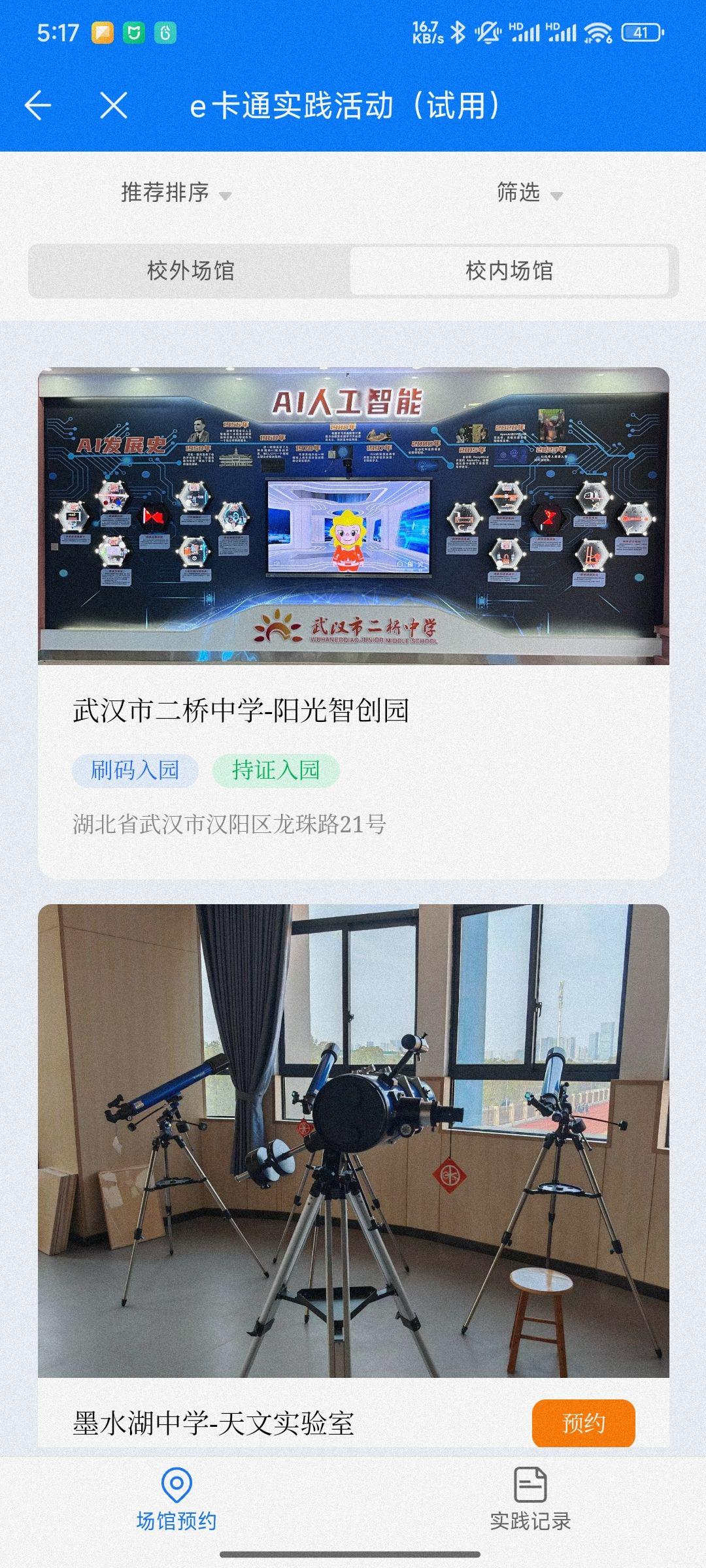Open the 筛选 filter dropdown
Viewport: 706px width, 1568px height.
pyautogui.click(x=528, y=193)
